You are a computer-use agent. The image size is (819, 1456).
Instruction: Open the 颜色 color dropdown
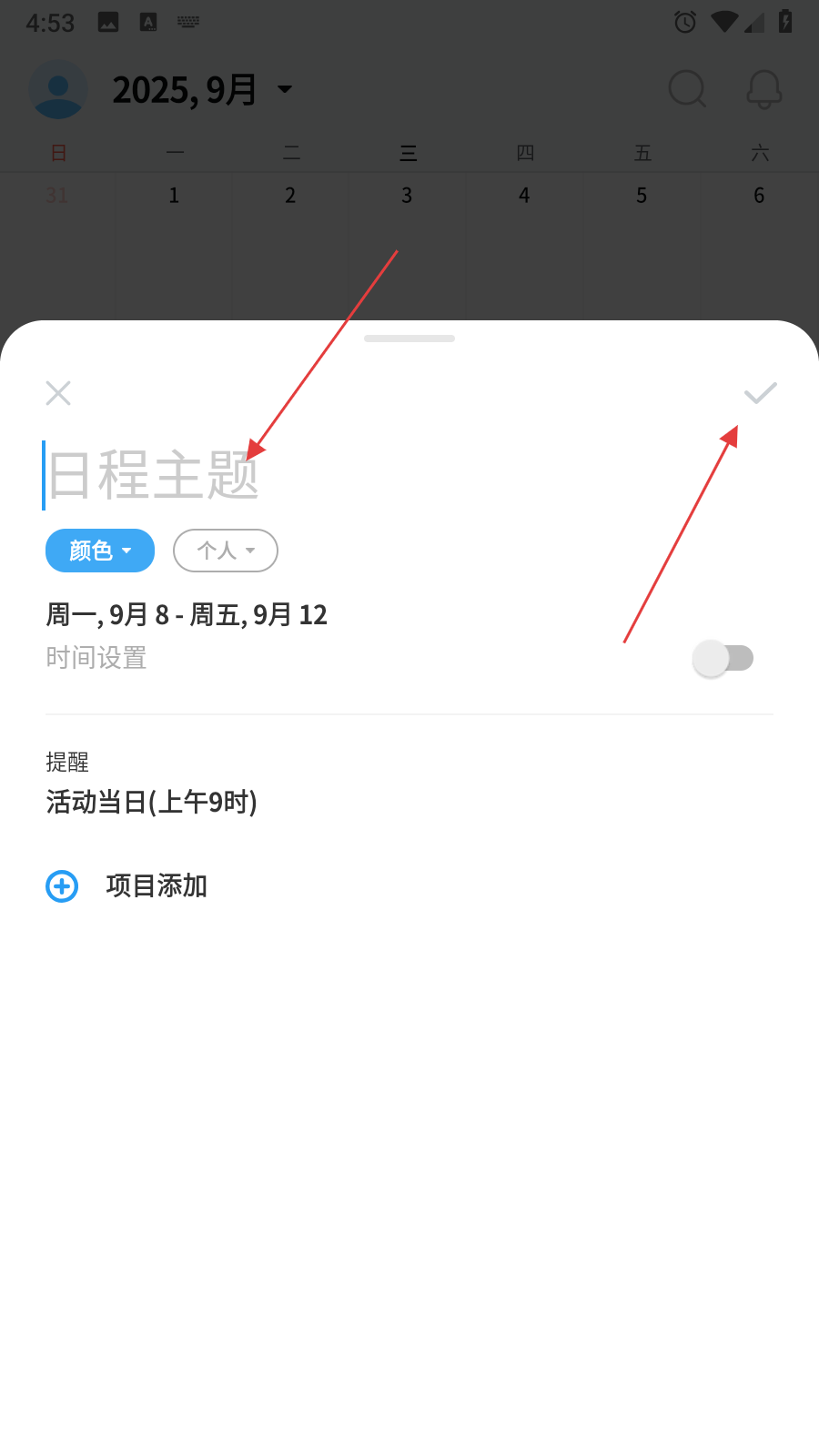[100, 551]
